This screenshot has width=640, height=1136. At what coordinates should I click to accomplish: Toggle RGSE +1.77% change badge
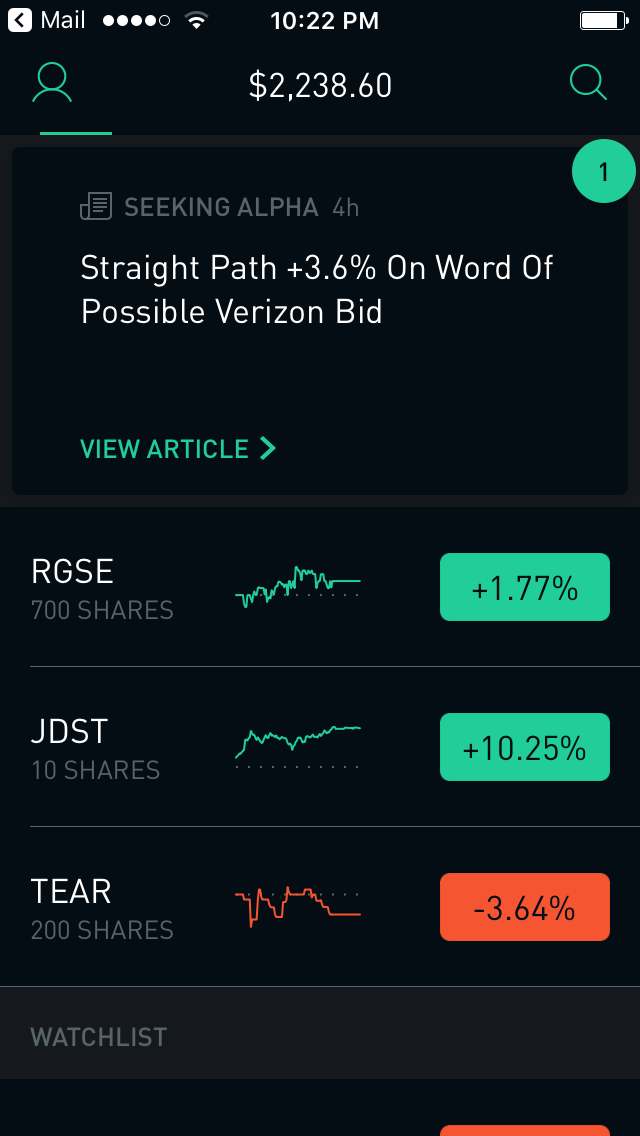click(525, 588)
